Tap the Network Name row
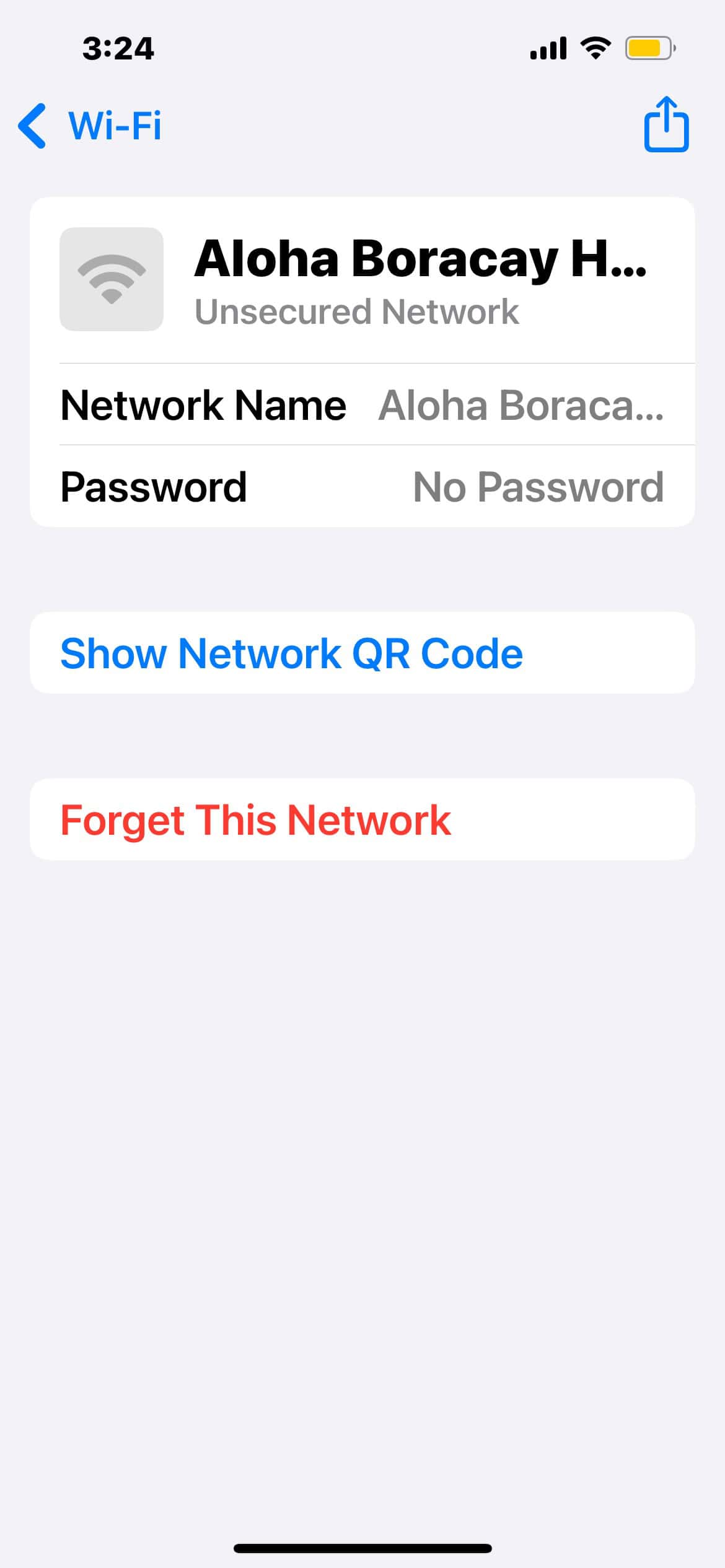Image resolution: width=725 pixels, height=1568 pixels. (362, 405)
